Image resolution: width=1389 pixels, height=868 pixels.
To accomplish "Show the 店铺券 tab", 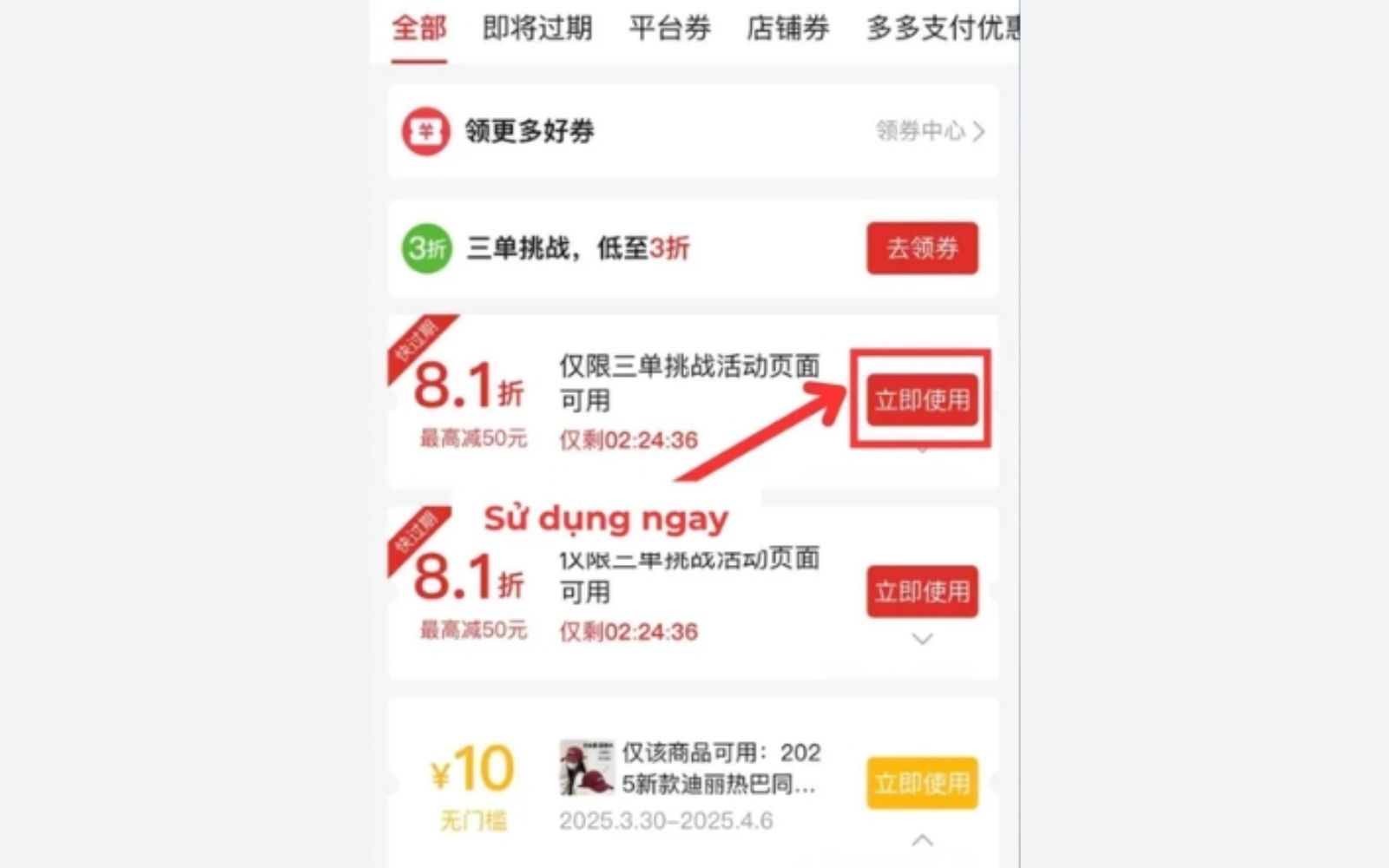I will [787, 29].
